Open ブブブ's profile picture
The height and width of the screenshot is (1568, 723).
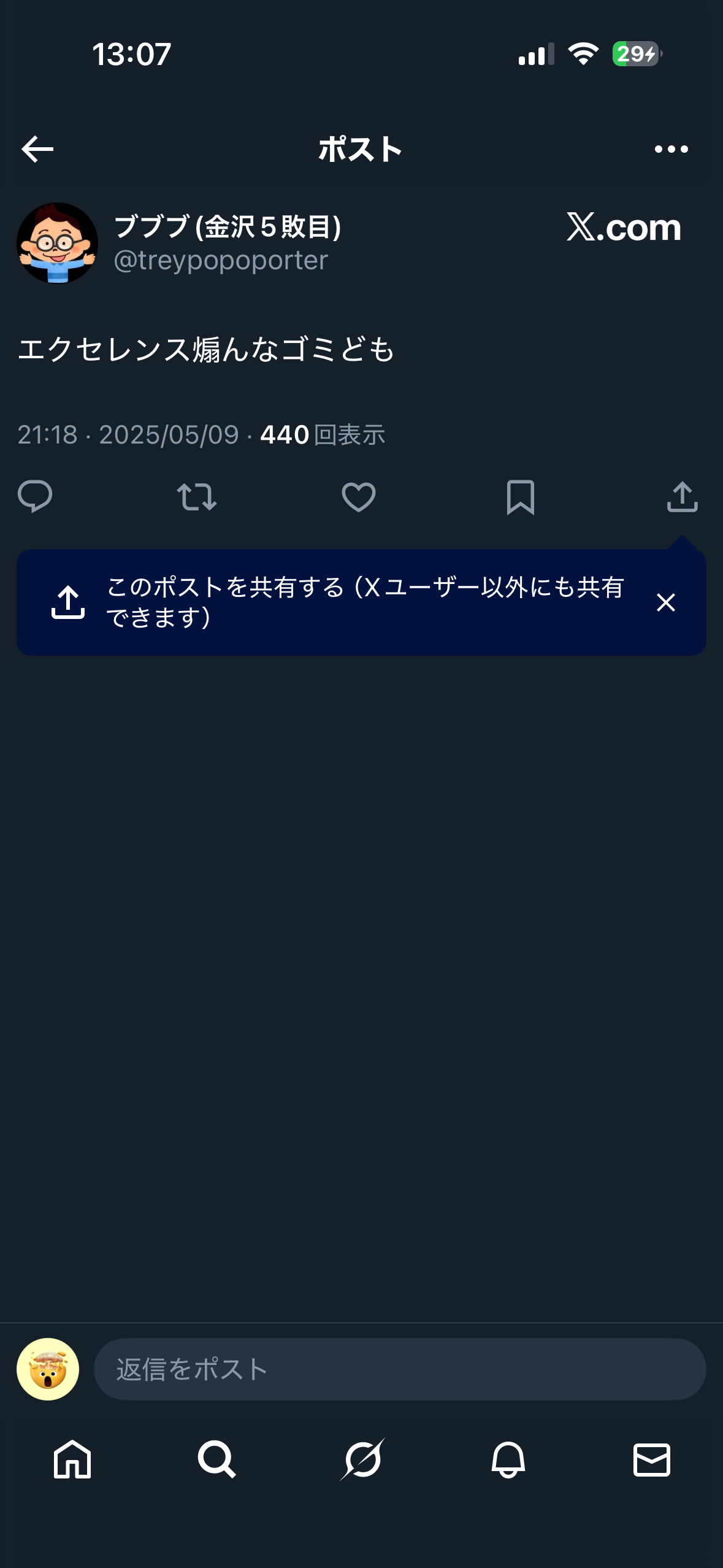point(57,243)
